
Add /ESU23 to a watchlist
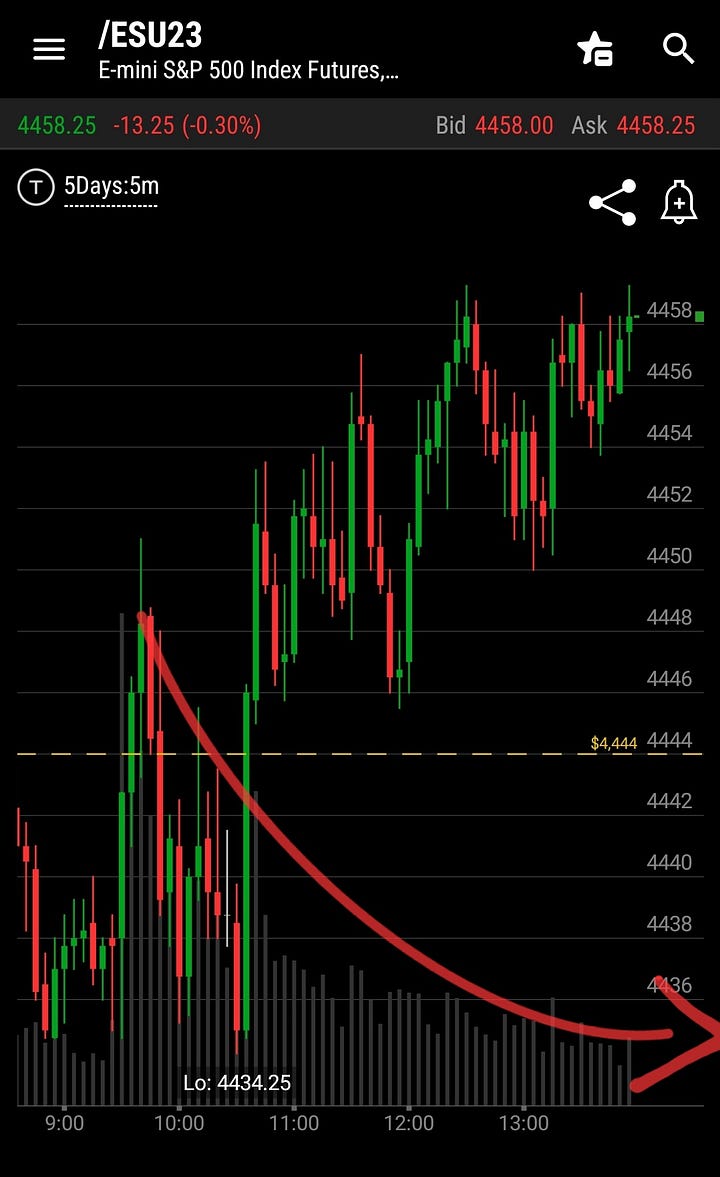coord(595,50)
